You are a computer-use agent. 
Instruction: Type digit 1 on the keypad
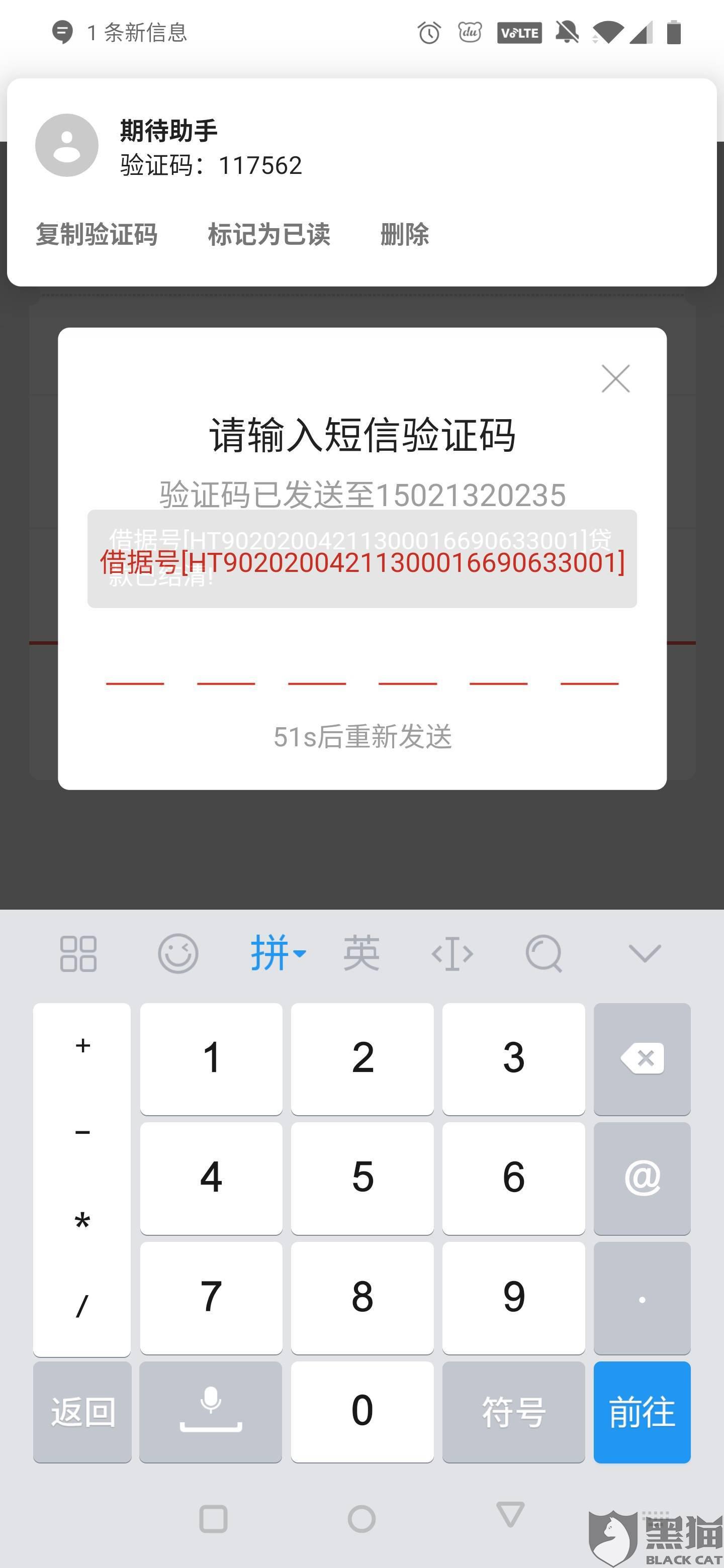[x=211, y=1058]
